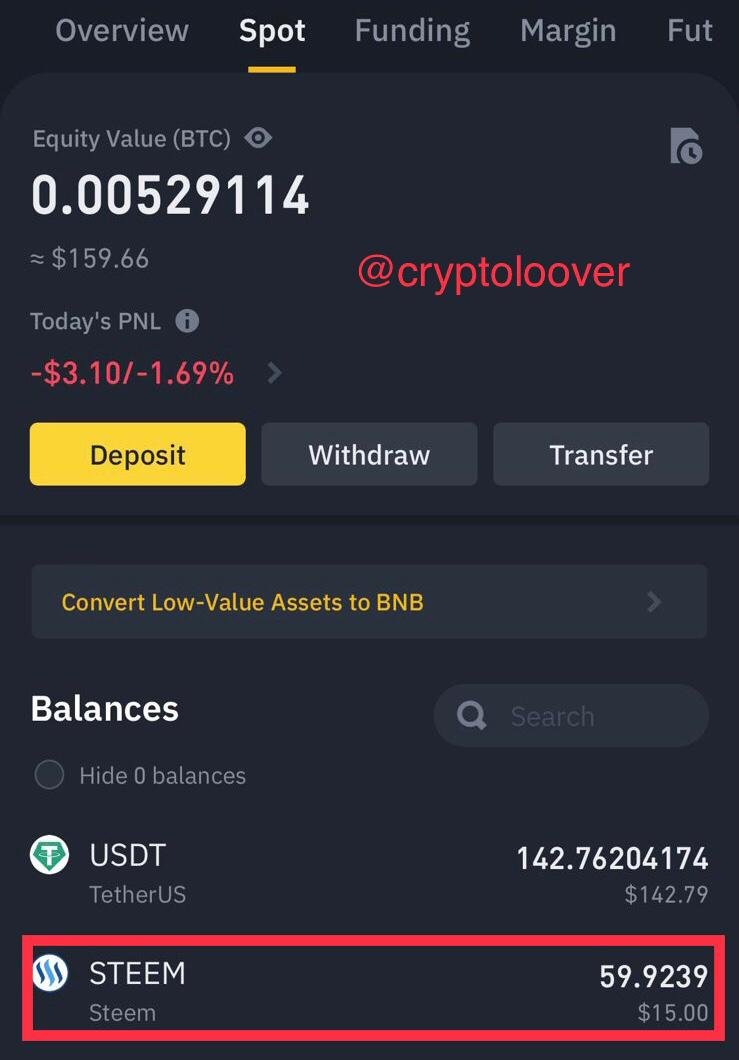Open Today's PNL details chevron
739x1060 pixels.
tap(274, 374)
